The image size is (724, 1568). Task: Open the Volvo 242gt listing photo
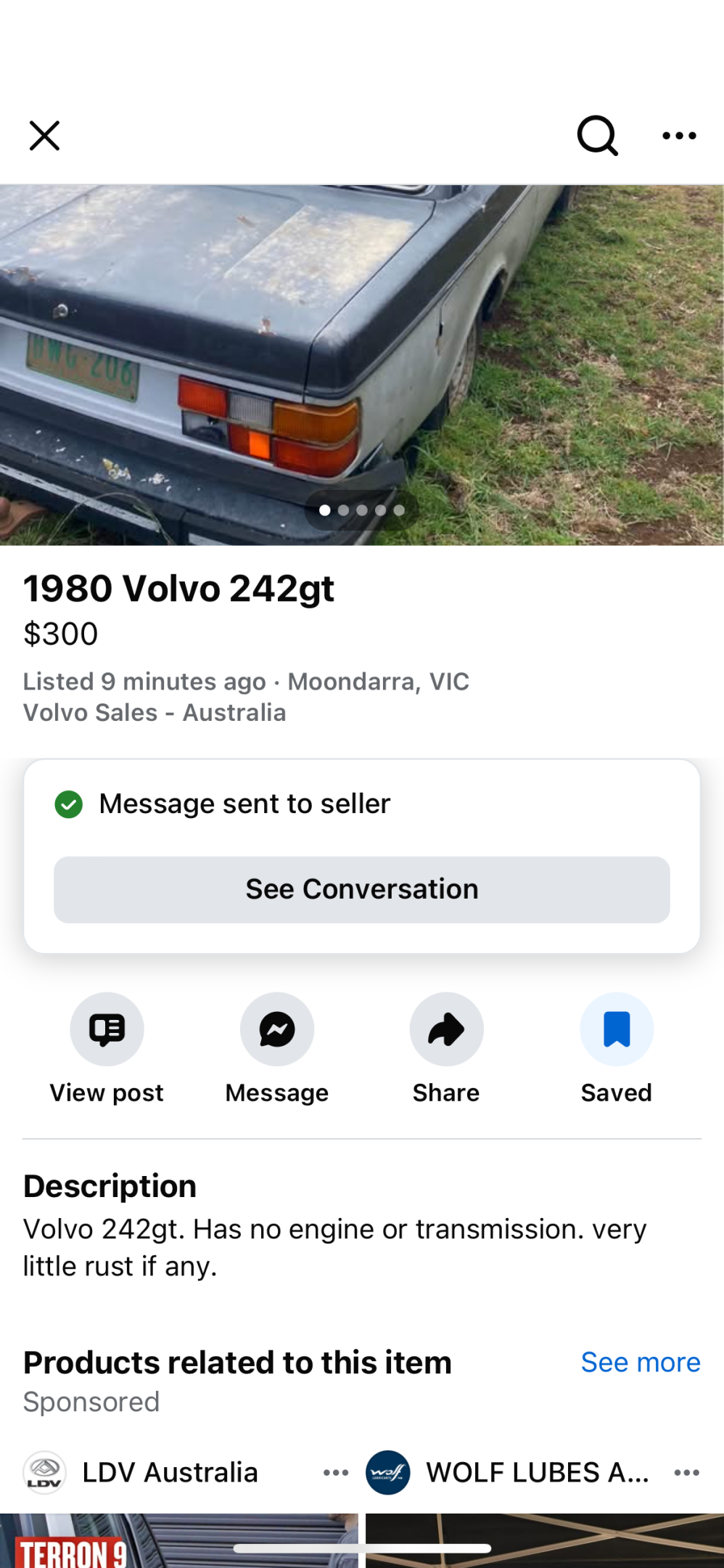pos(361,363)
